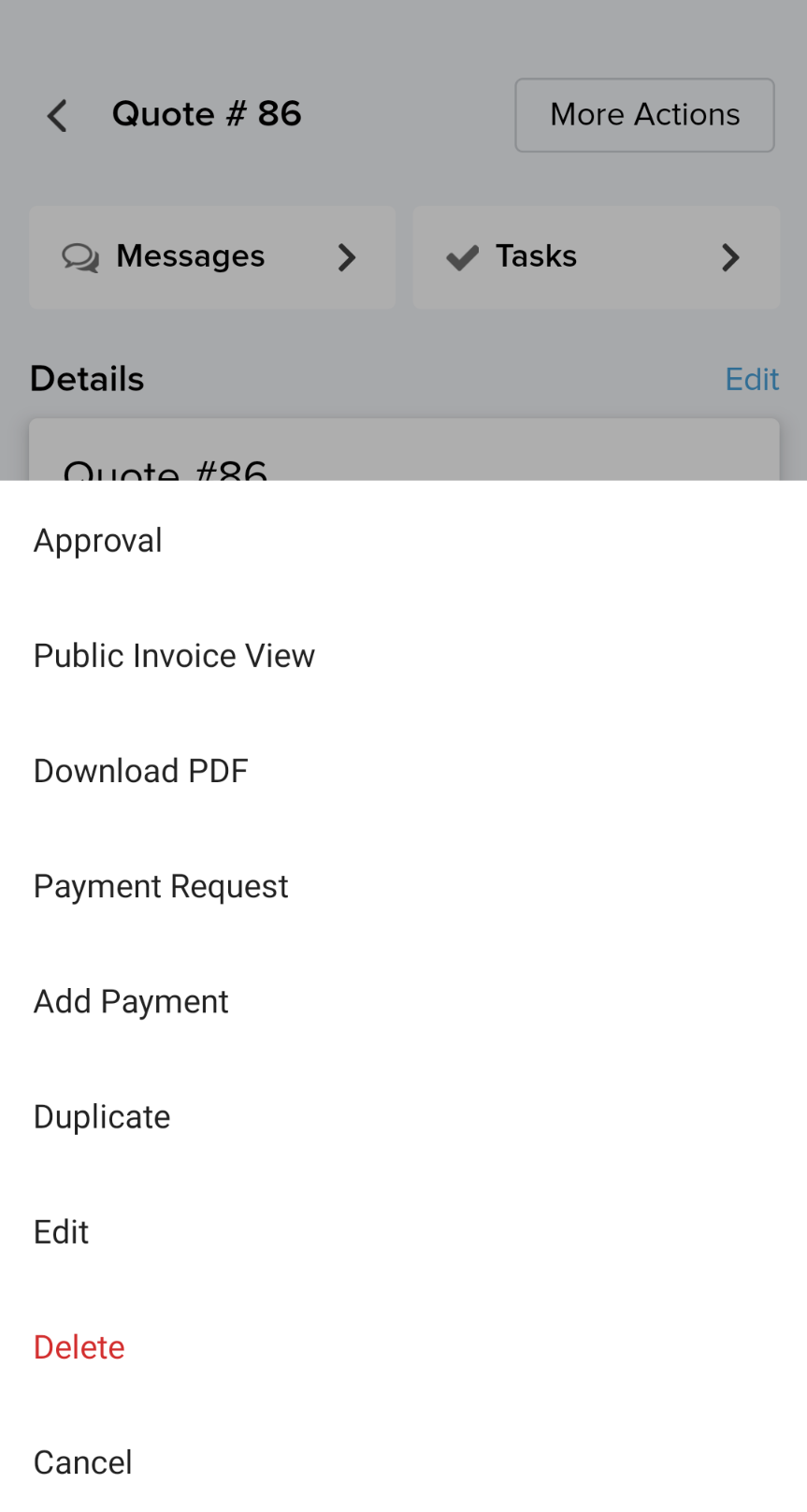Delete quote via red Delete option
Viewport: 807px width, 1512px height.
pos(403,1346)
